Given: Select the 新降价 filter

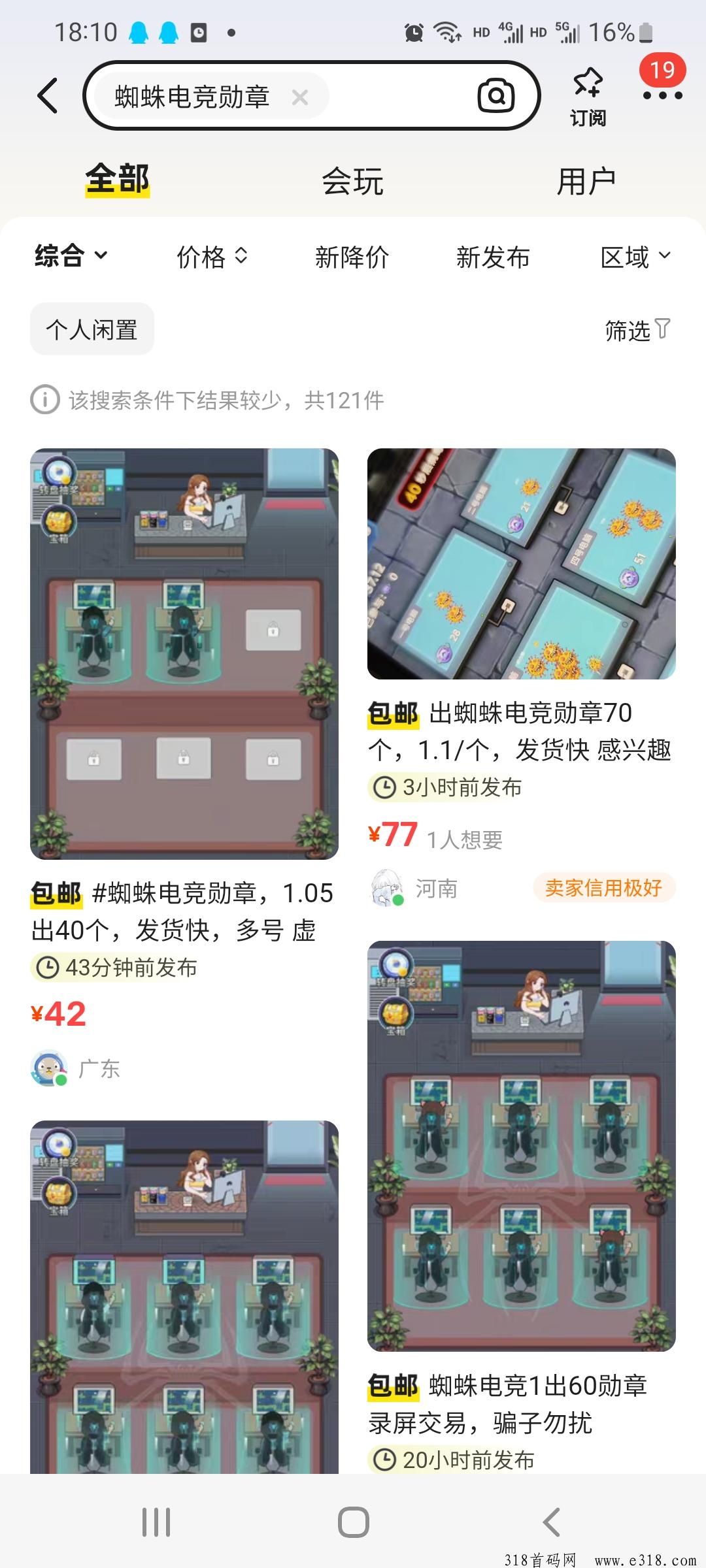Looking at the screenshot, I should click(x=352, y=257).
